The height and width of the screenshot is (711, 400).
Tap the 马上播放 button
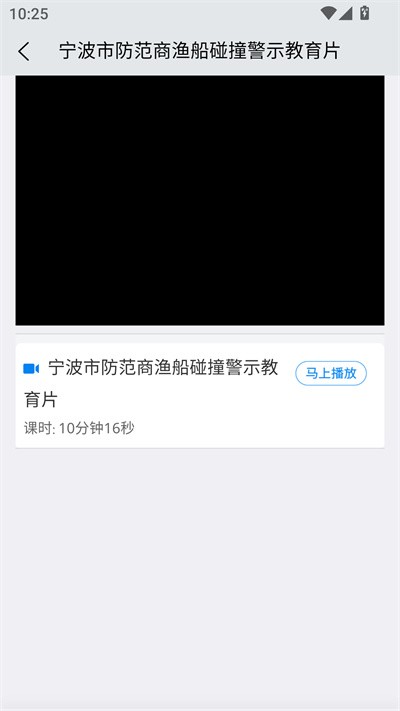pyautogui.click(x=331, y=373)
